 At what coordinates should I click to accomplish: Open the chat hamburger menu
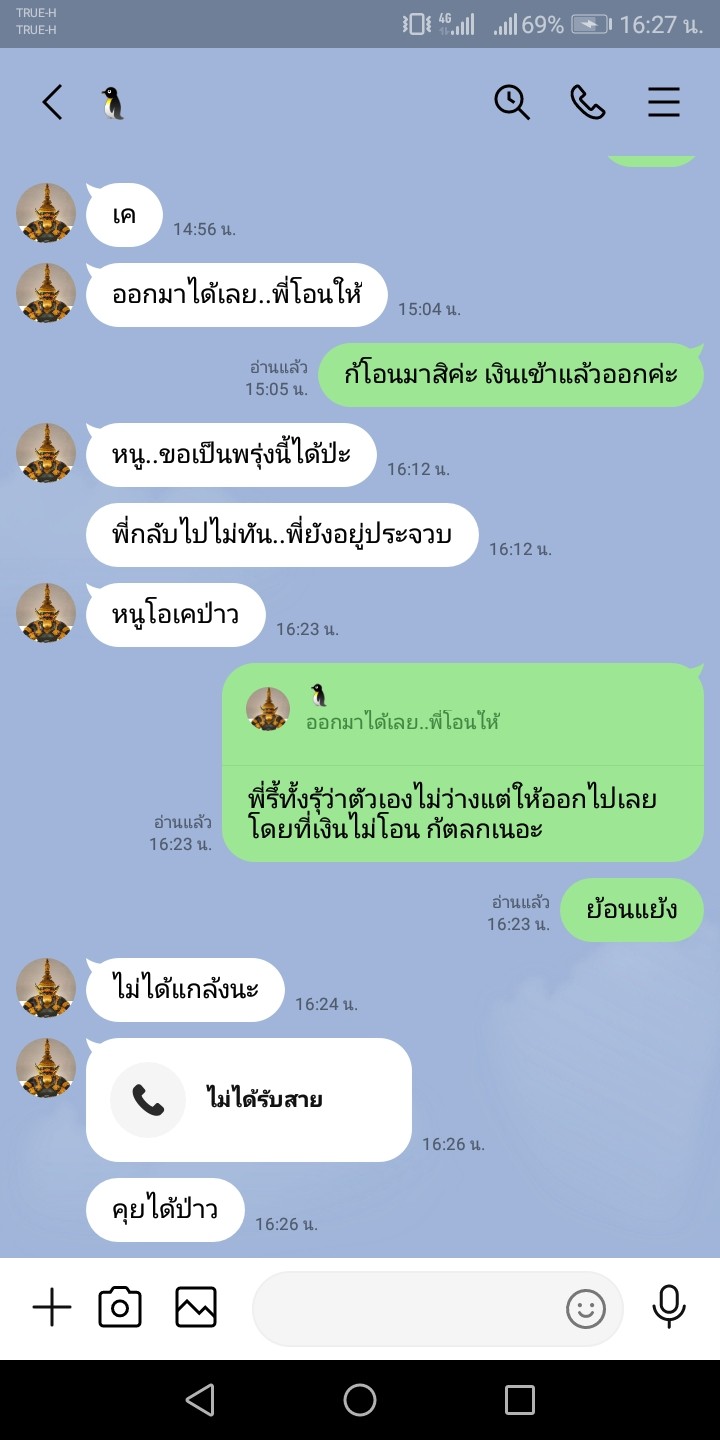664,102
